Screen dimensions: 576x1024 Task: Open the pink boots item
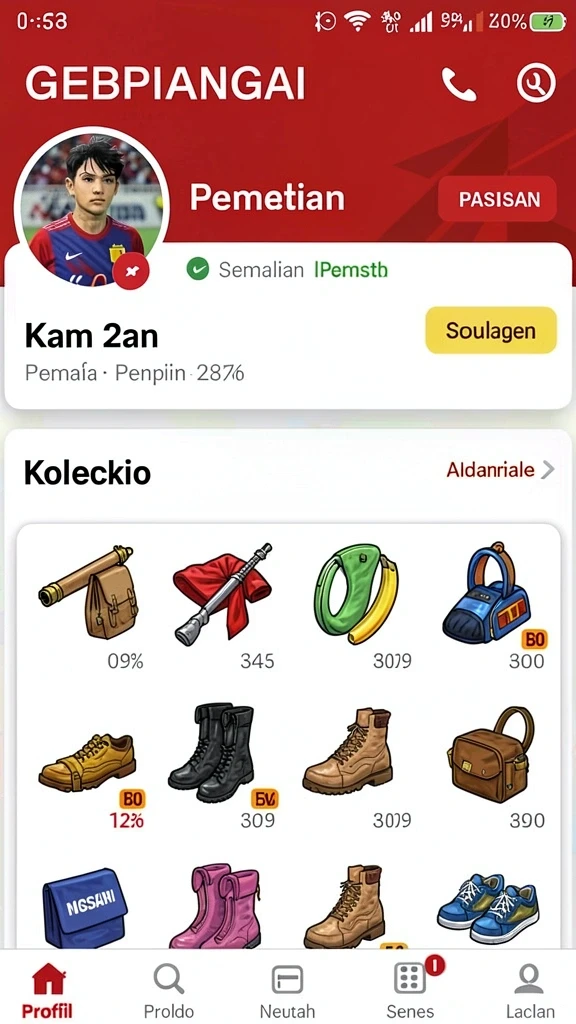click(x=216, y=906)
